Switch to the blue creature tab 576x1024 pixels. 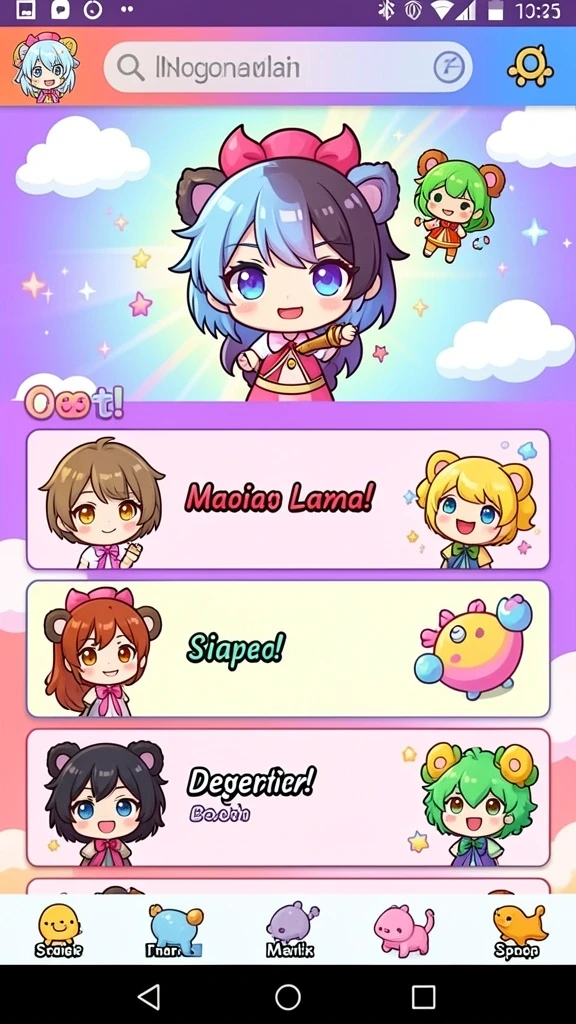click(x=174, y=930)
